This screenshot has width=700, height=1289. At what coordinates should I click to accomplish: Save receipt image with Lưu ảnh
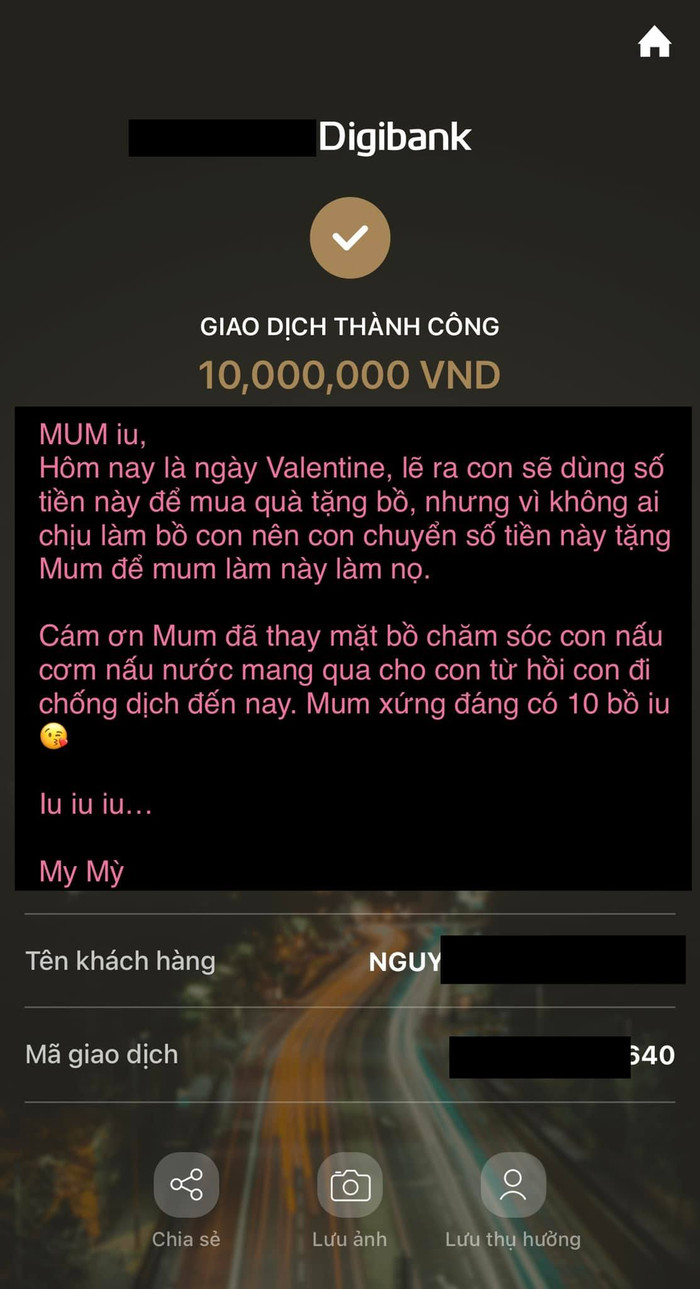pyautogui.click(x=350, y=1186)
